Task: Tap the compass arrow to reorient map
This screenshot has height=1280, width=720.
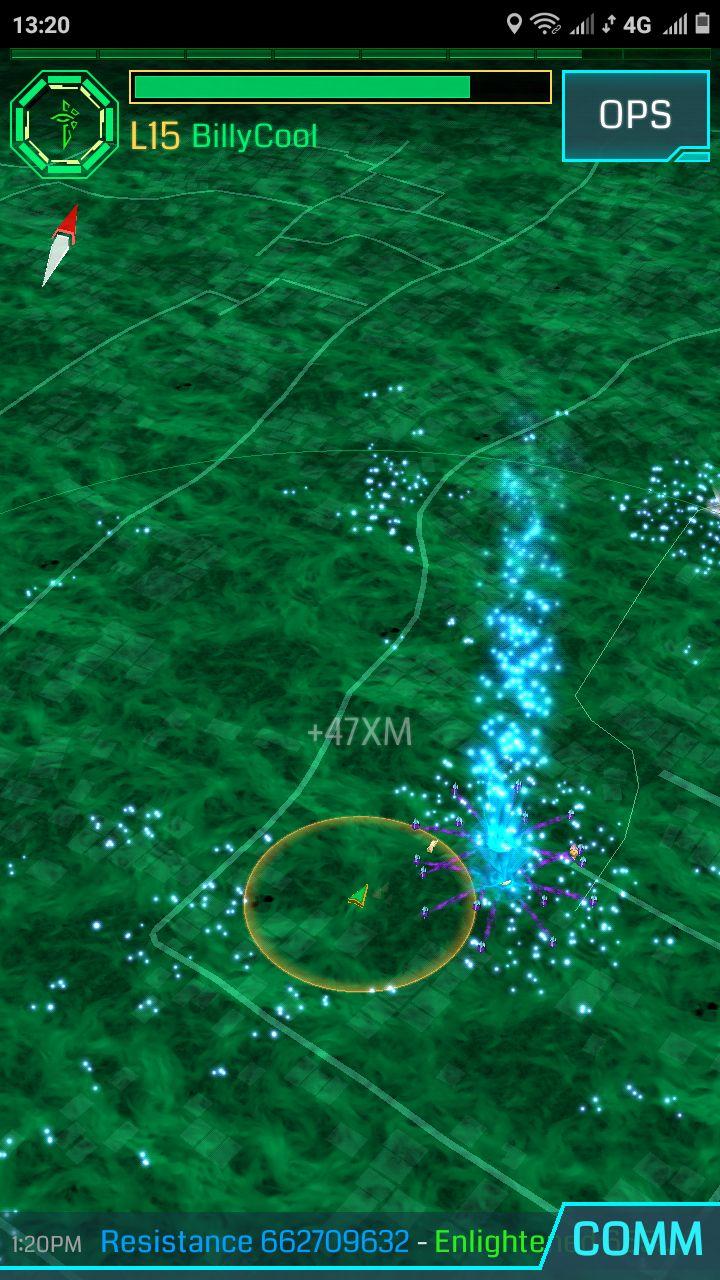Action: point(60,244)
